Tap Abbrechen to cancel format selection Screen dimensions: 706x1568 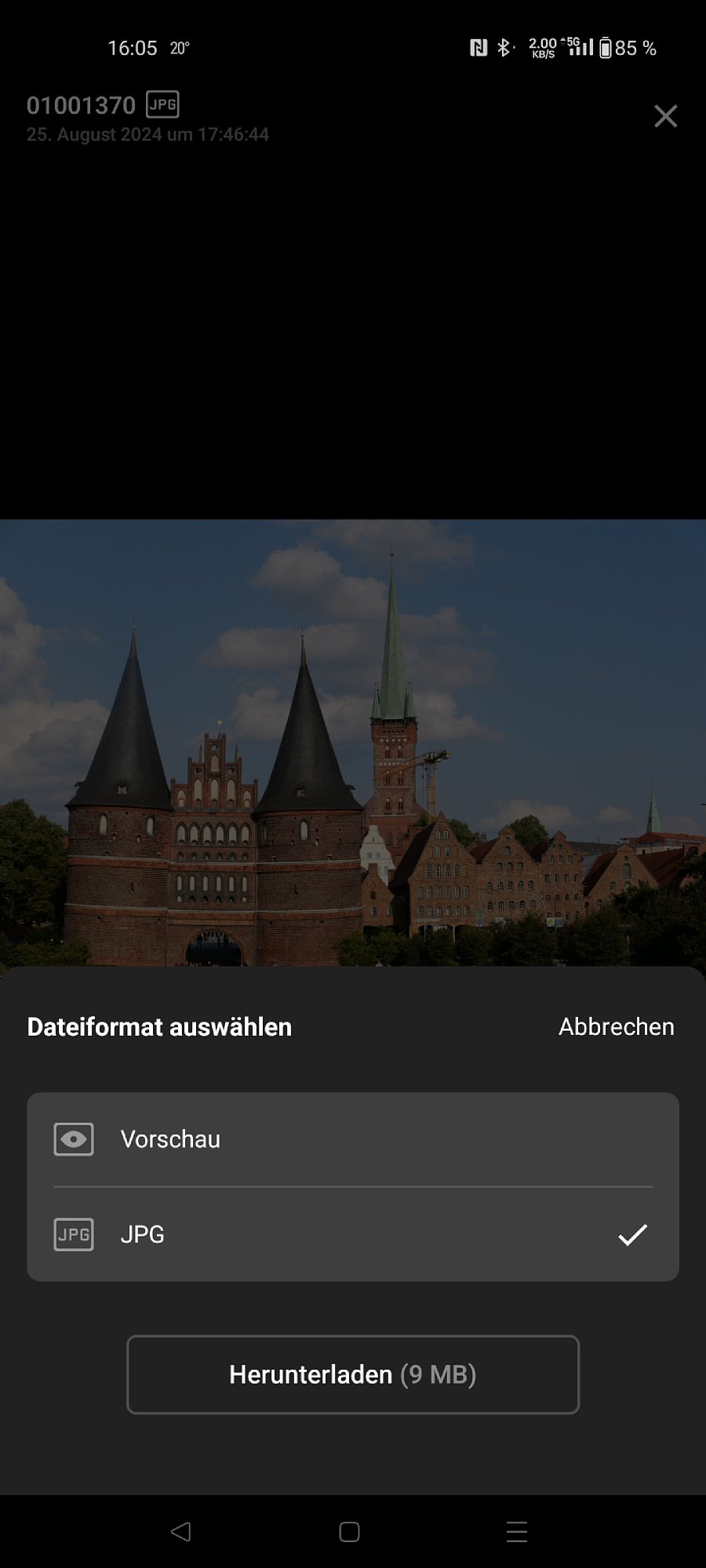[616, 1026]
